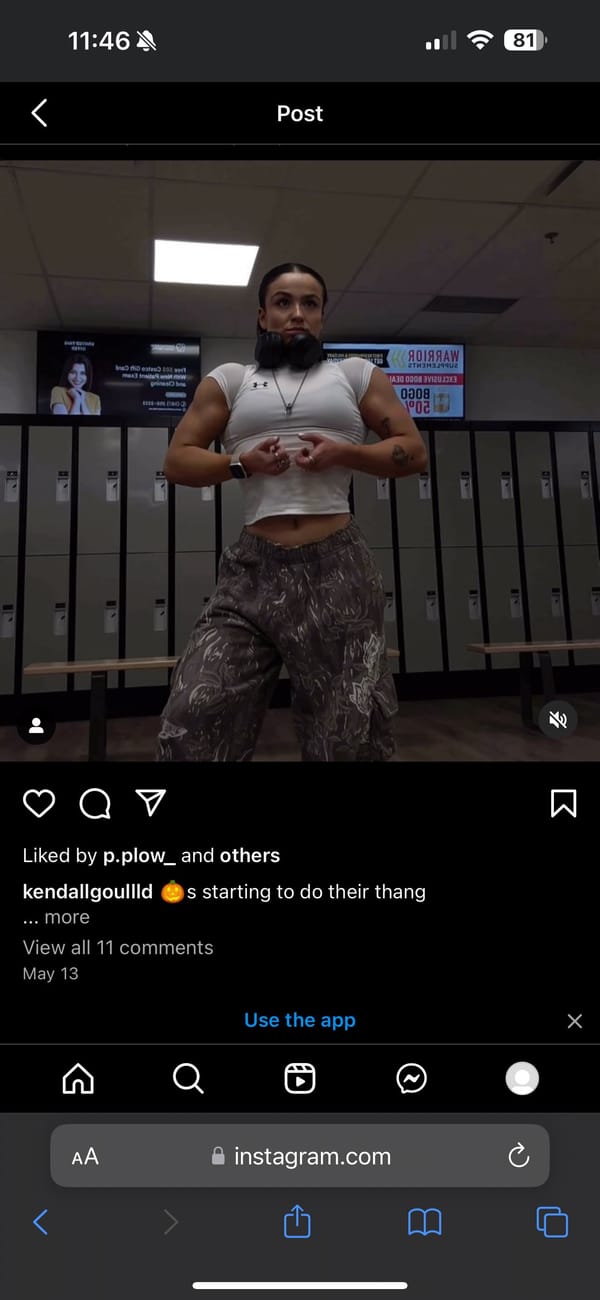Tap Use the app link
The image size is (600, 1300).
300,1020
